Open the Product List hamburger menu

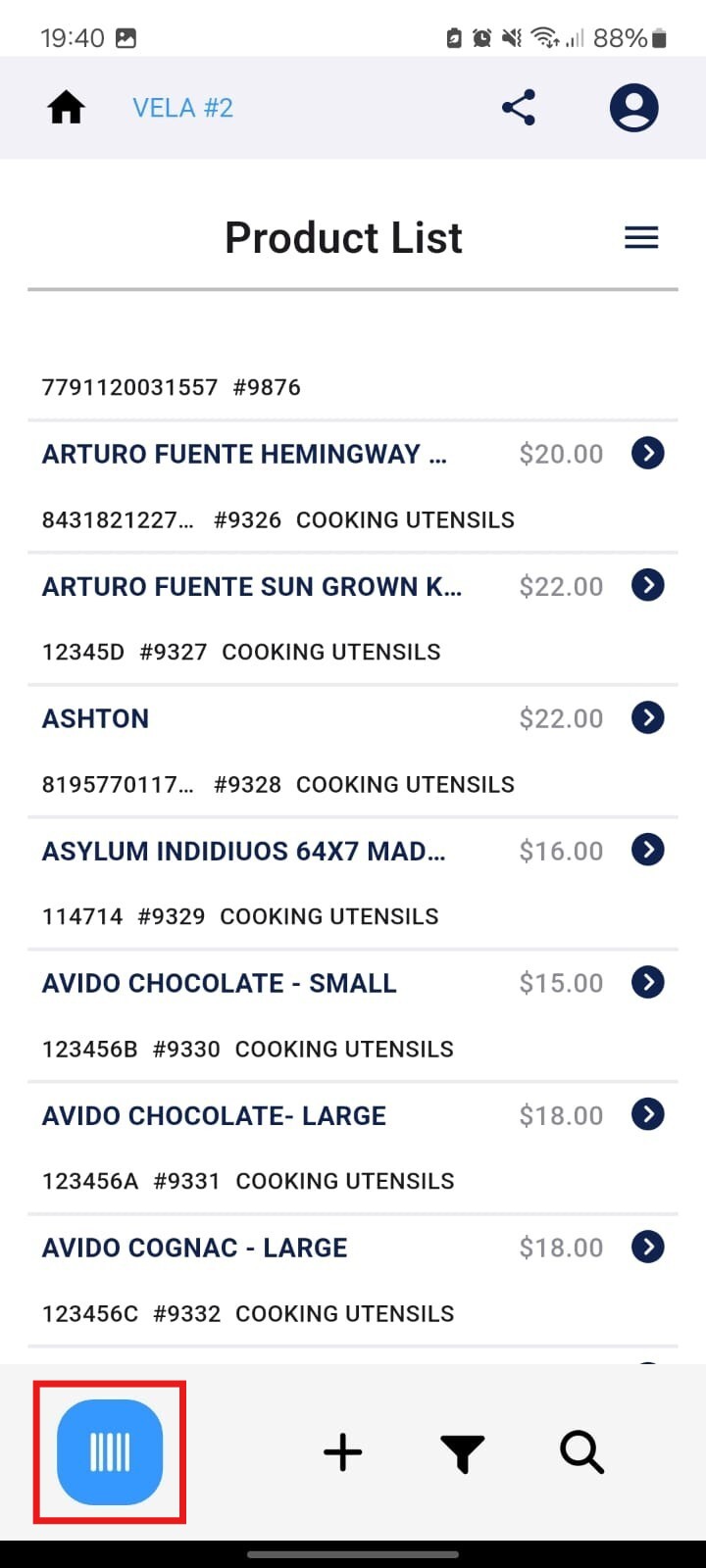pos(641,238)
